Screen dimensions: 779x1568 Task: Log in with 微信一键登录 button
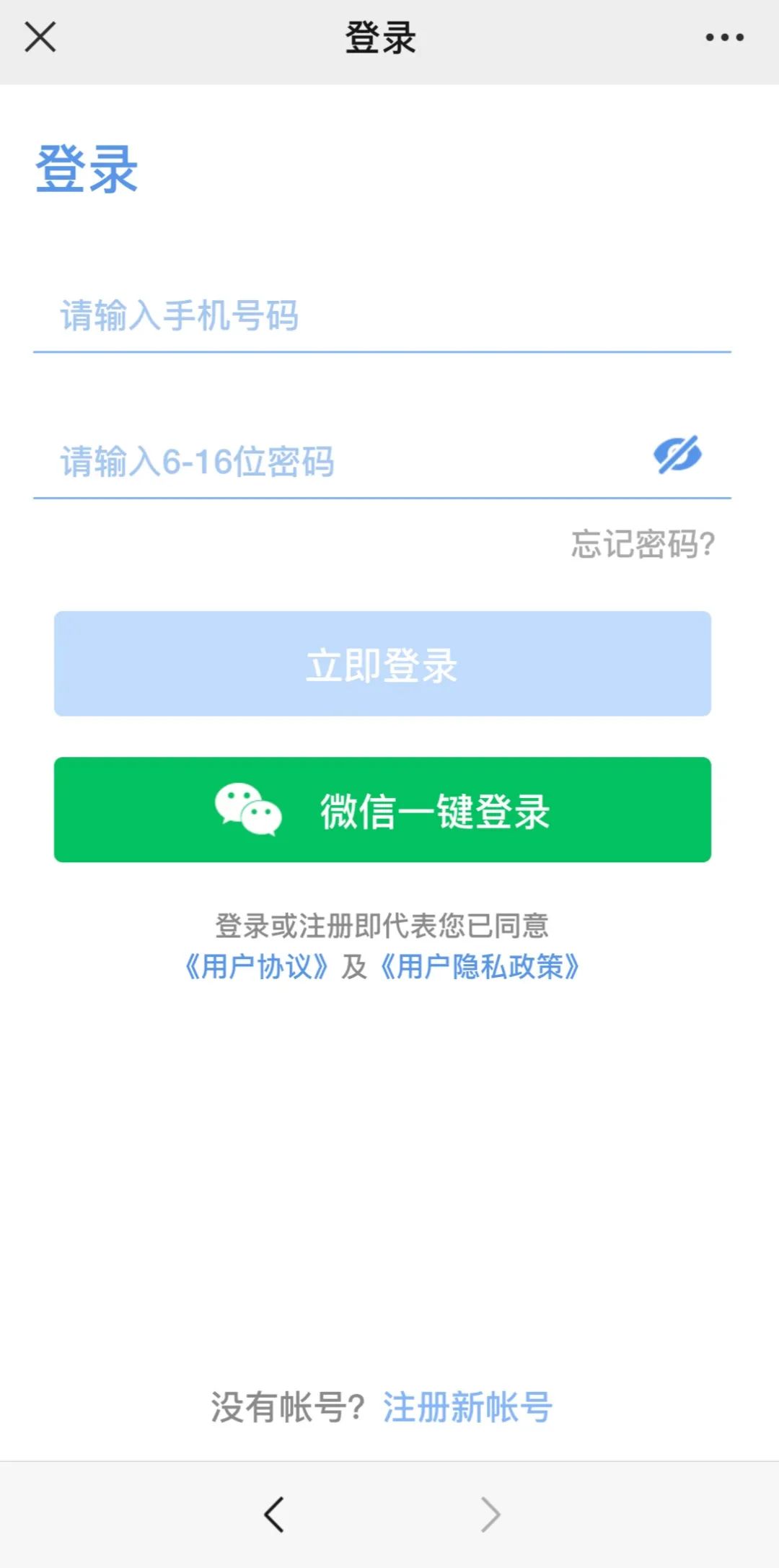[382, 810]
